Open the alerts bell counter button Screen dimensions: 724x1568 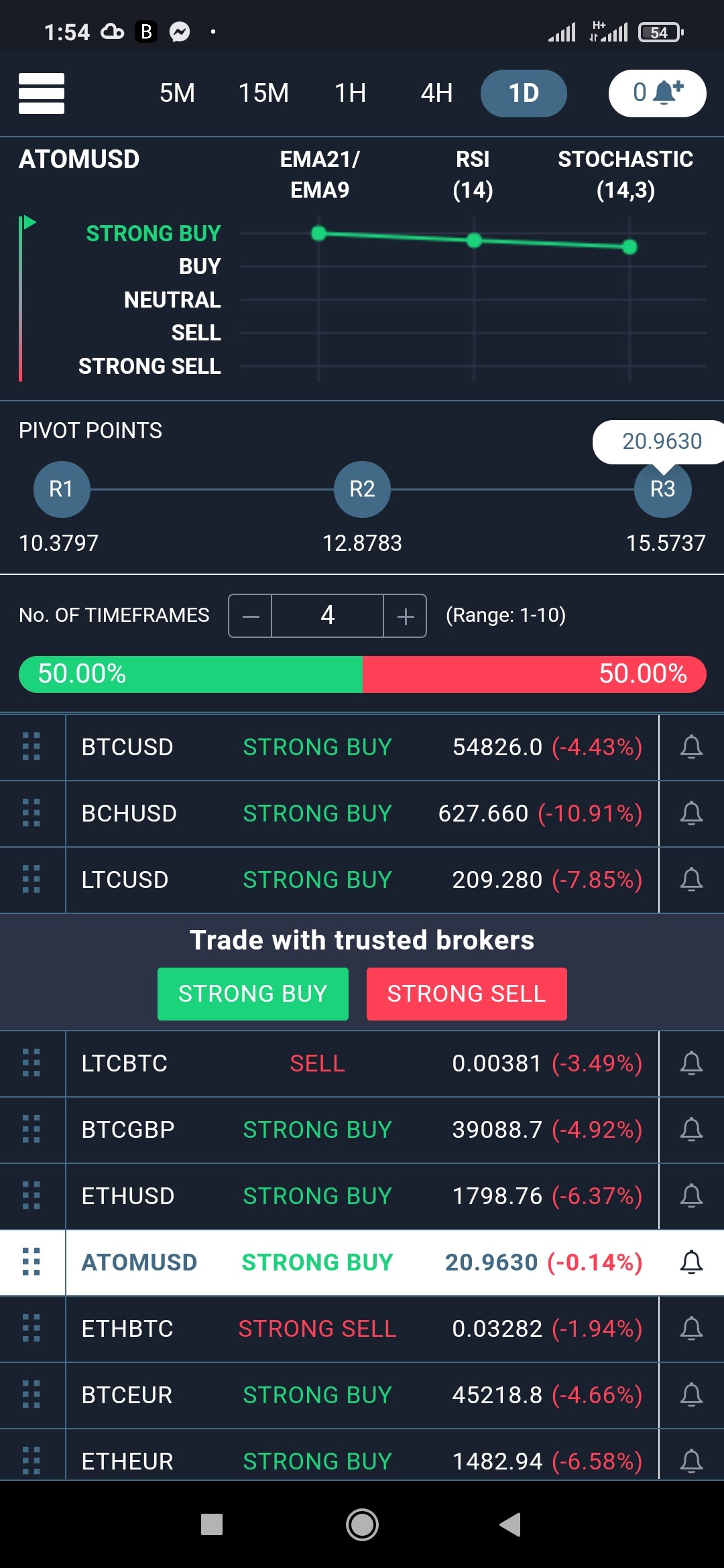click(657, 93)
